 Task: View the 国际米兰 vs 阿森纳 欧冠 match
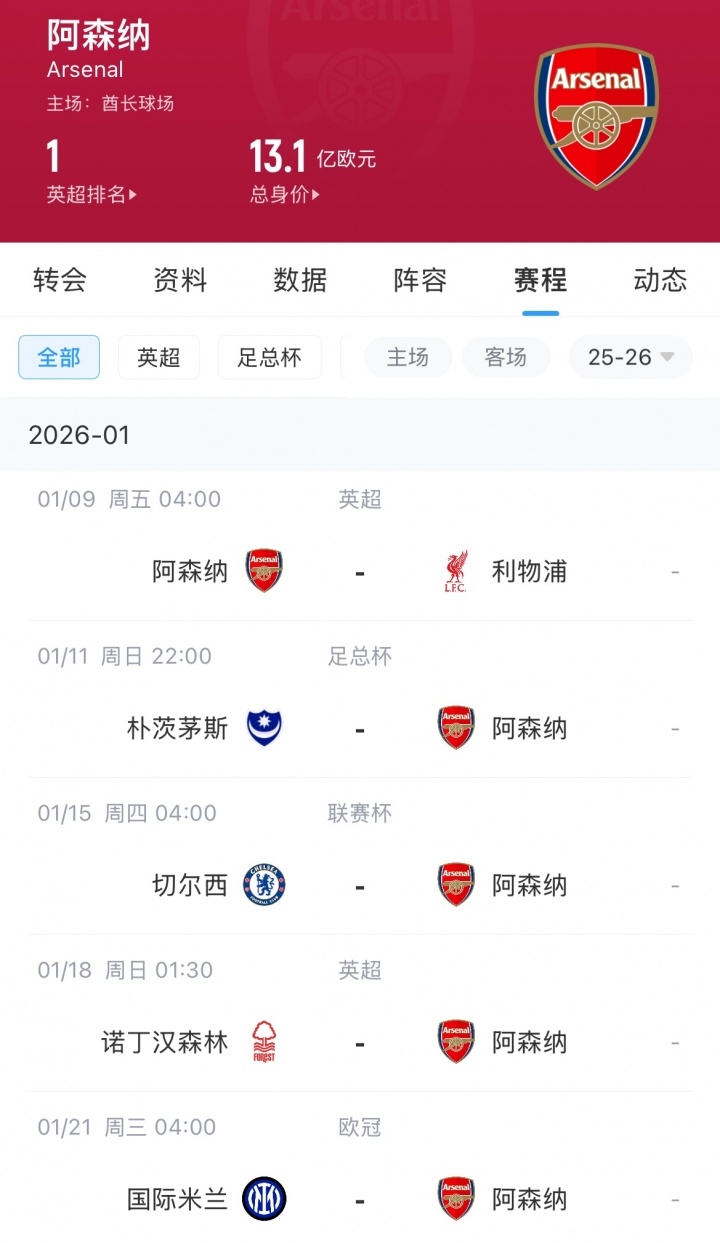[360, 1199]
